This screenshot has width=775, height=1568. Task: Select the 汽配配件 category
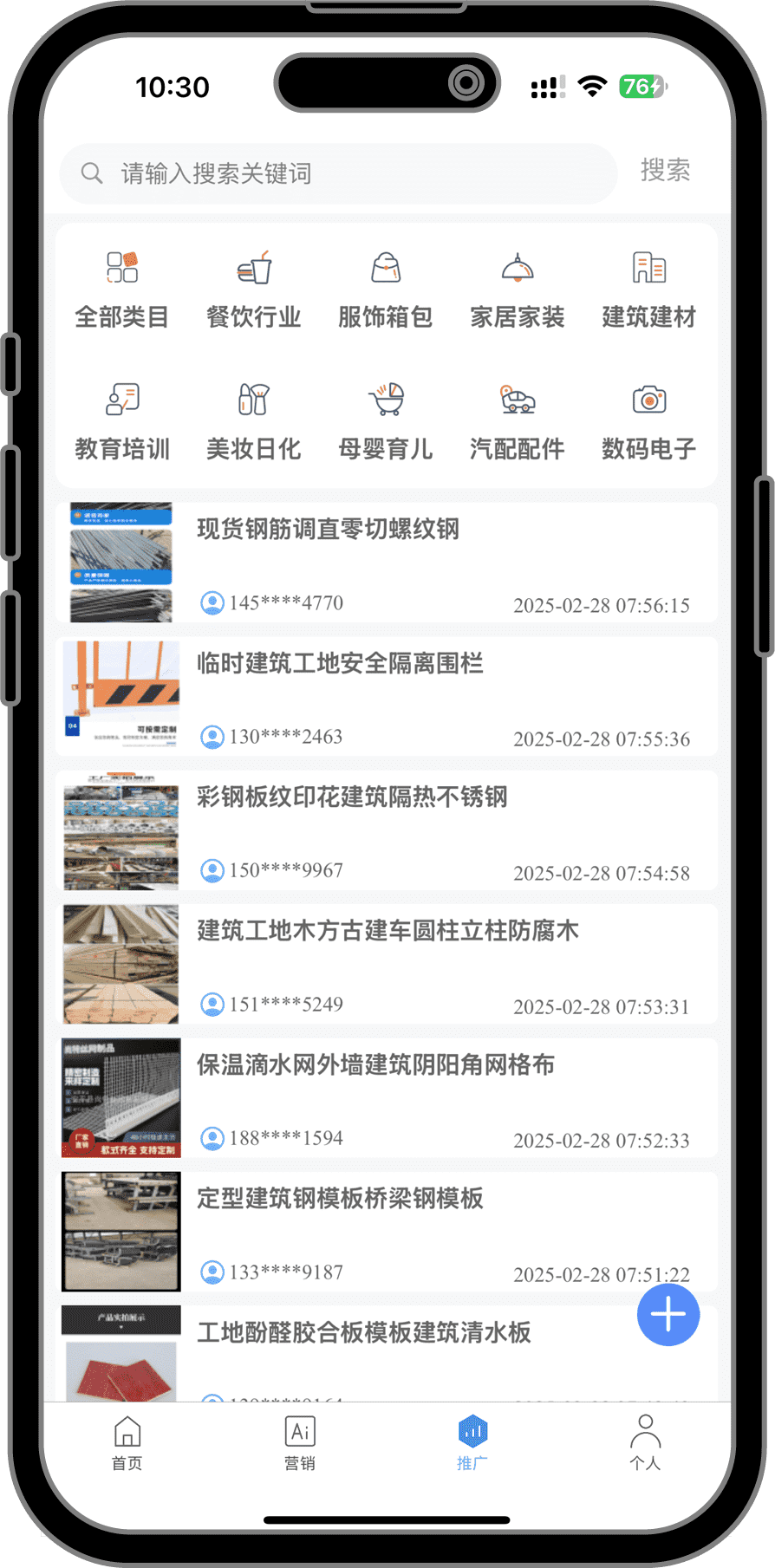[x=518, y=422]
